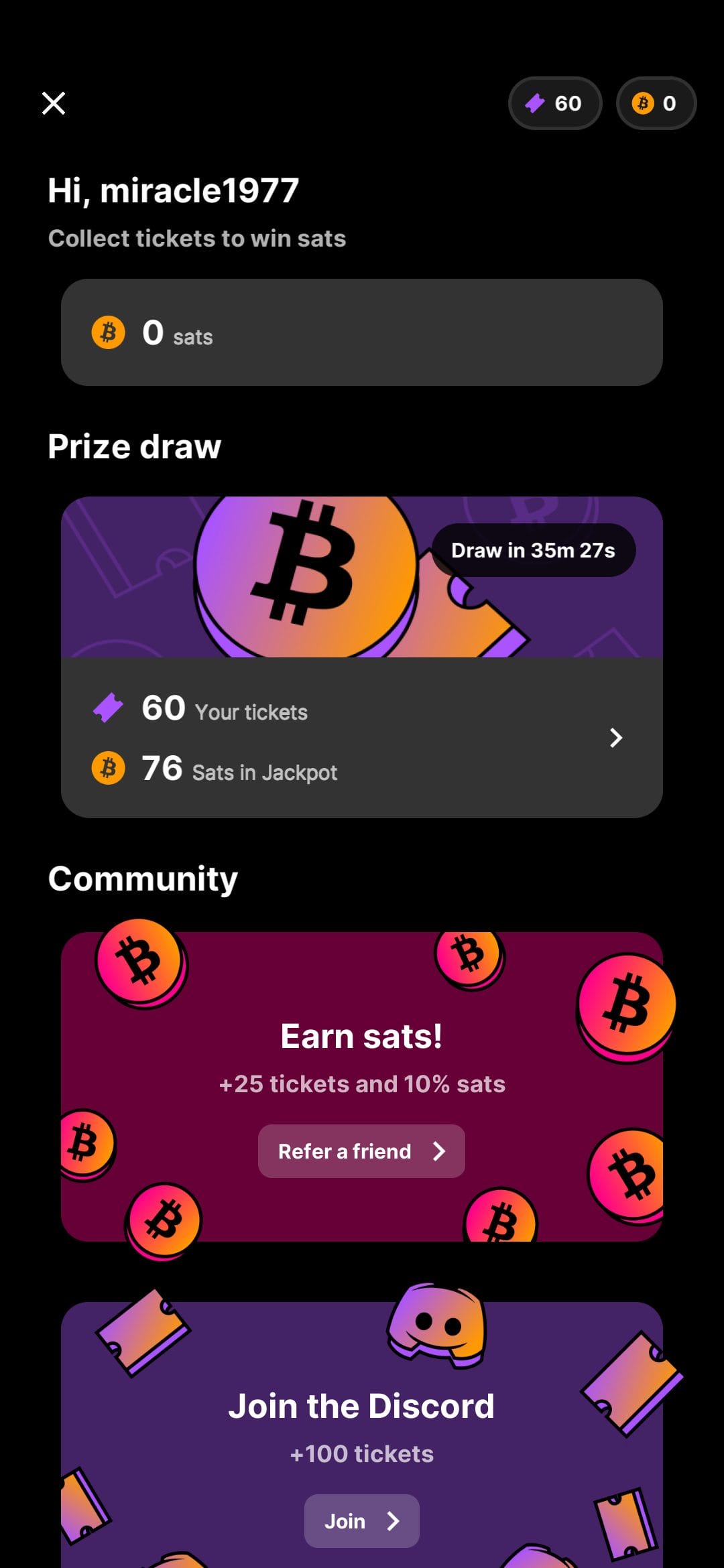Tap the Refer a friend button
The height and width of the screenshot is (1568, 724).
[361, 1151]
